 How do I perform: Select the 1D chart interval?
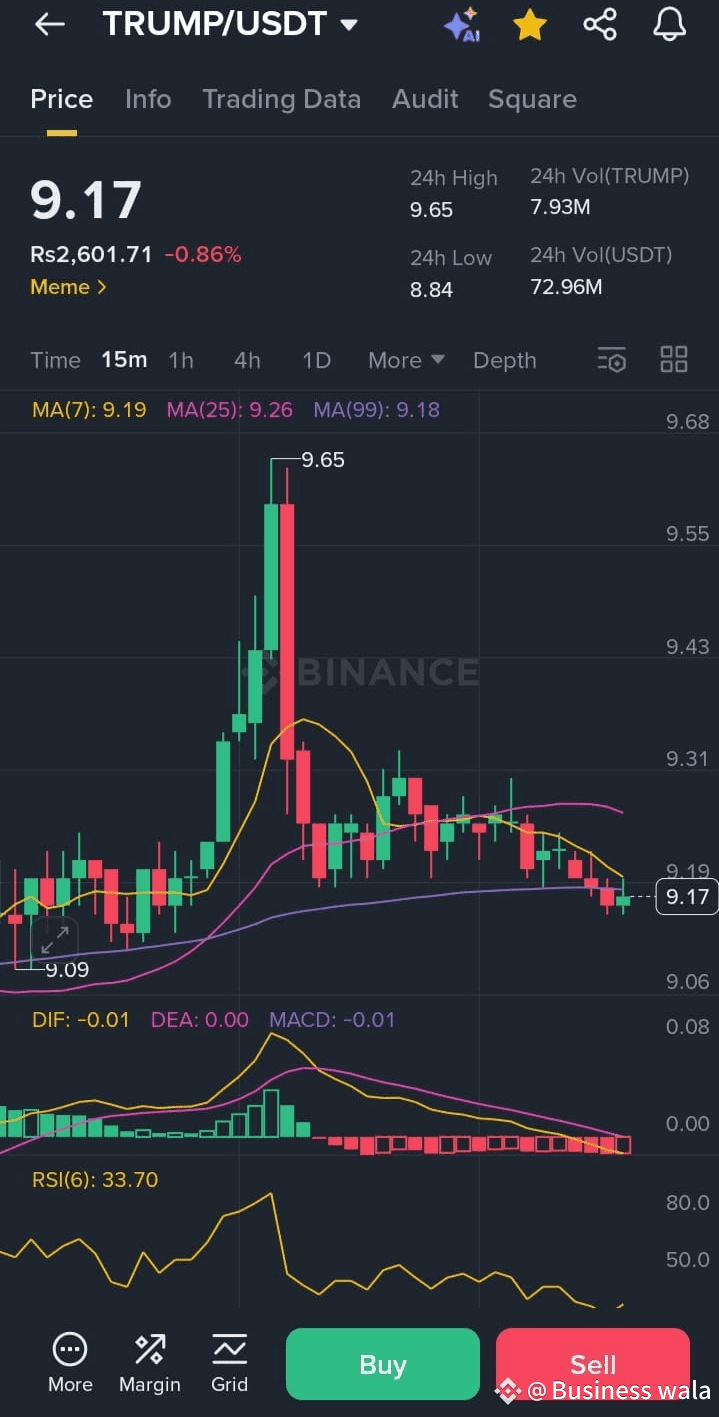[x=316, y=360]
